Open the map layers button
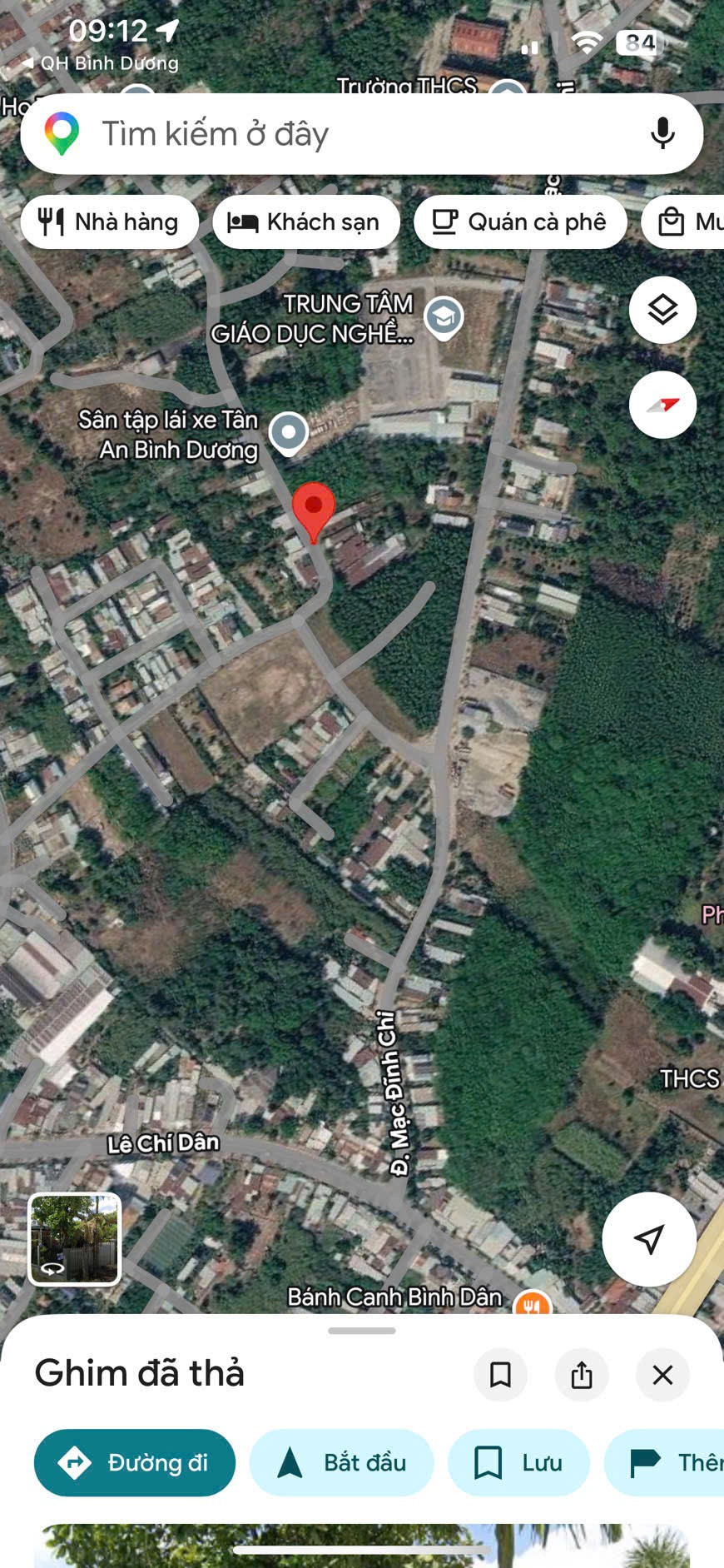 (x=662, y=310)
